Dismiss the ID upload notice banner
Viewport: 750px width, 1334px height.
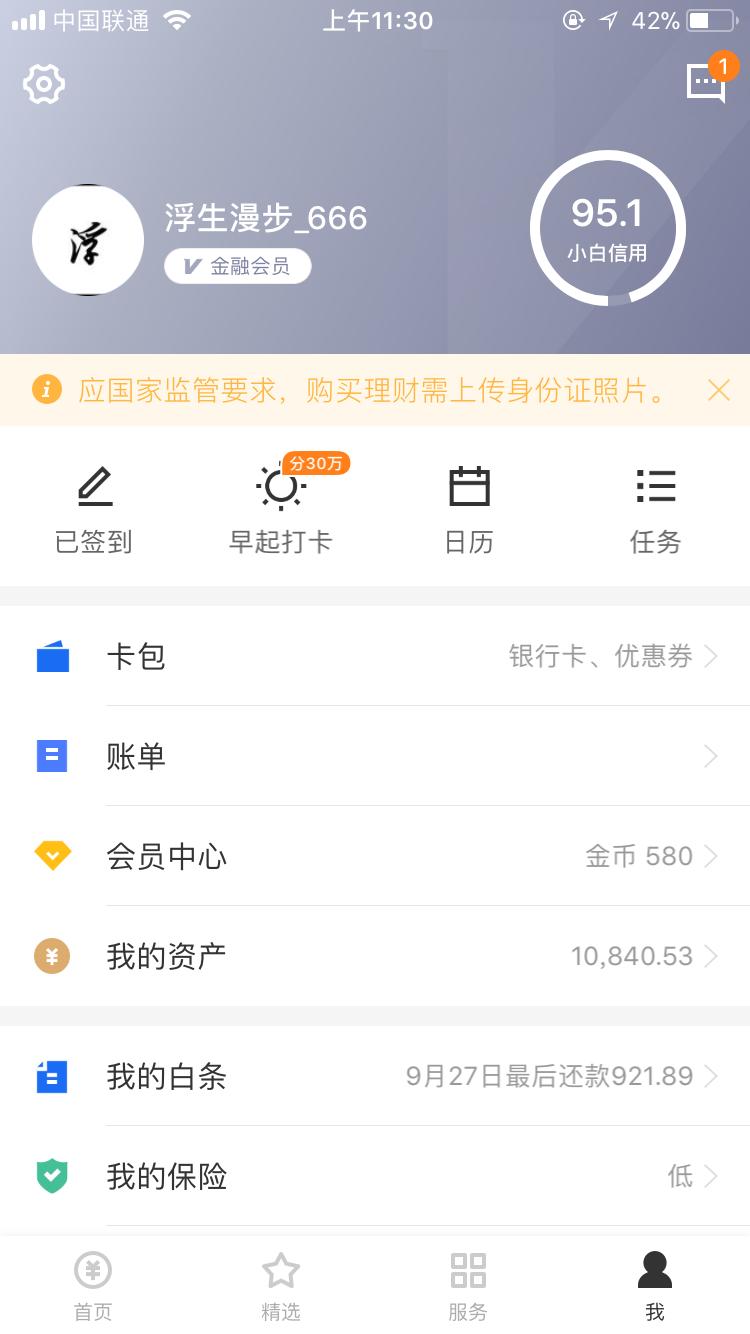pos(719,390)
